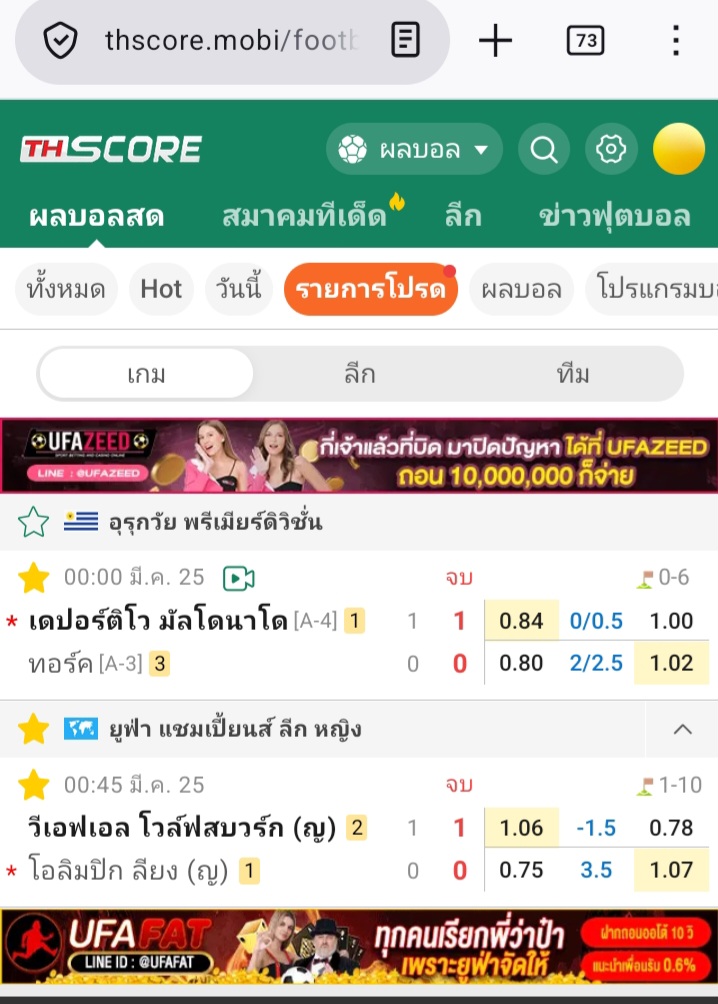
Task: Collapse the ยูฟ่า แชมเปี้ยนส์ ลีก หญิง section
Action: click(682, 730)
